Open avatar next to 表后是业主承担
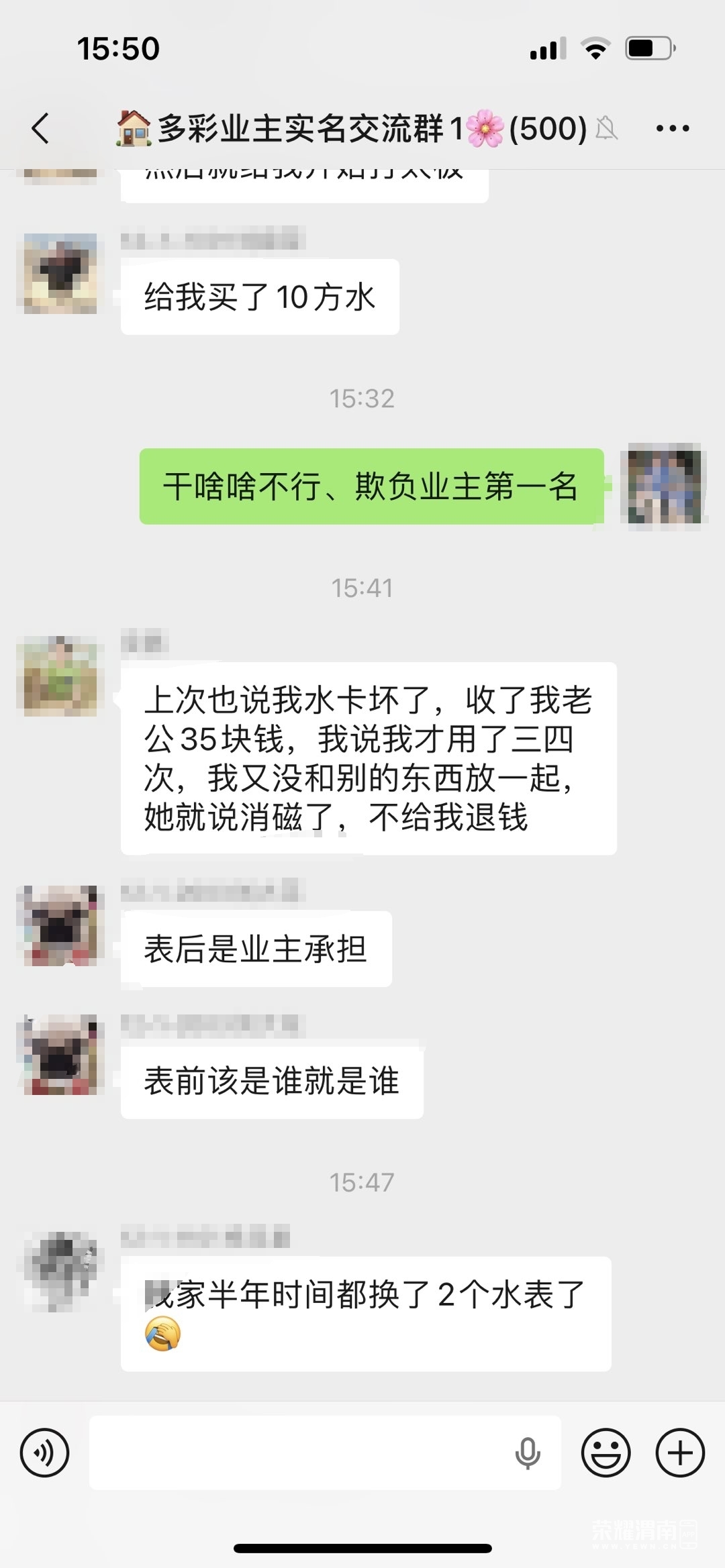This screenshot has height=1568, width=725. (60, 925)
